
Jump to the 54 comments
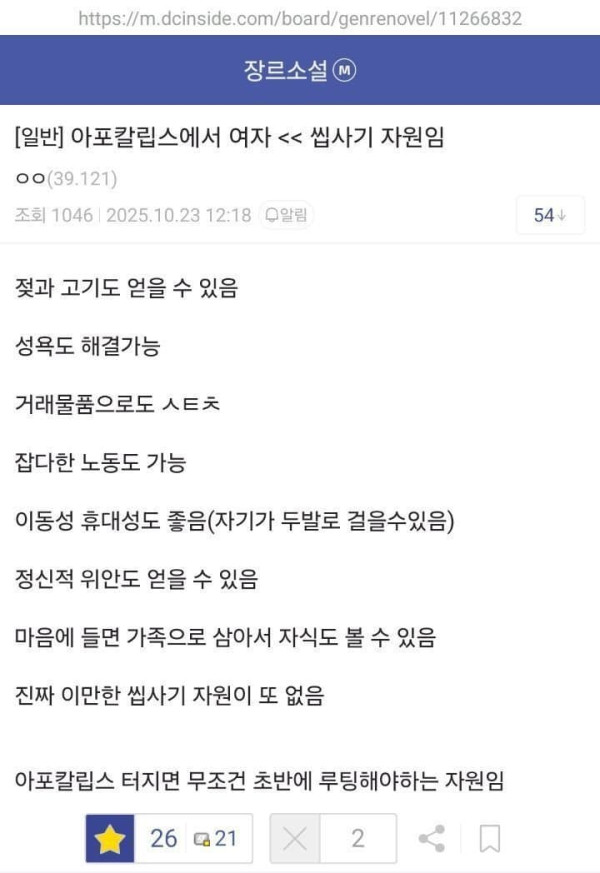click(x=549, y=215)
